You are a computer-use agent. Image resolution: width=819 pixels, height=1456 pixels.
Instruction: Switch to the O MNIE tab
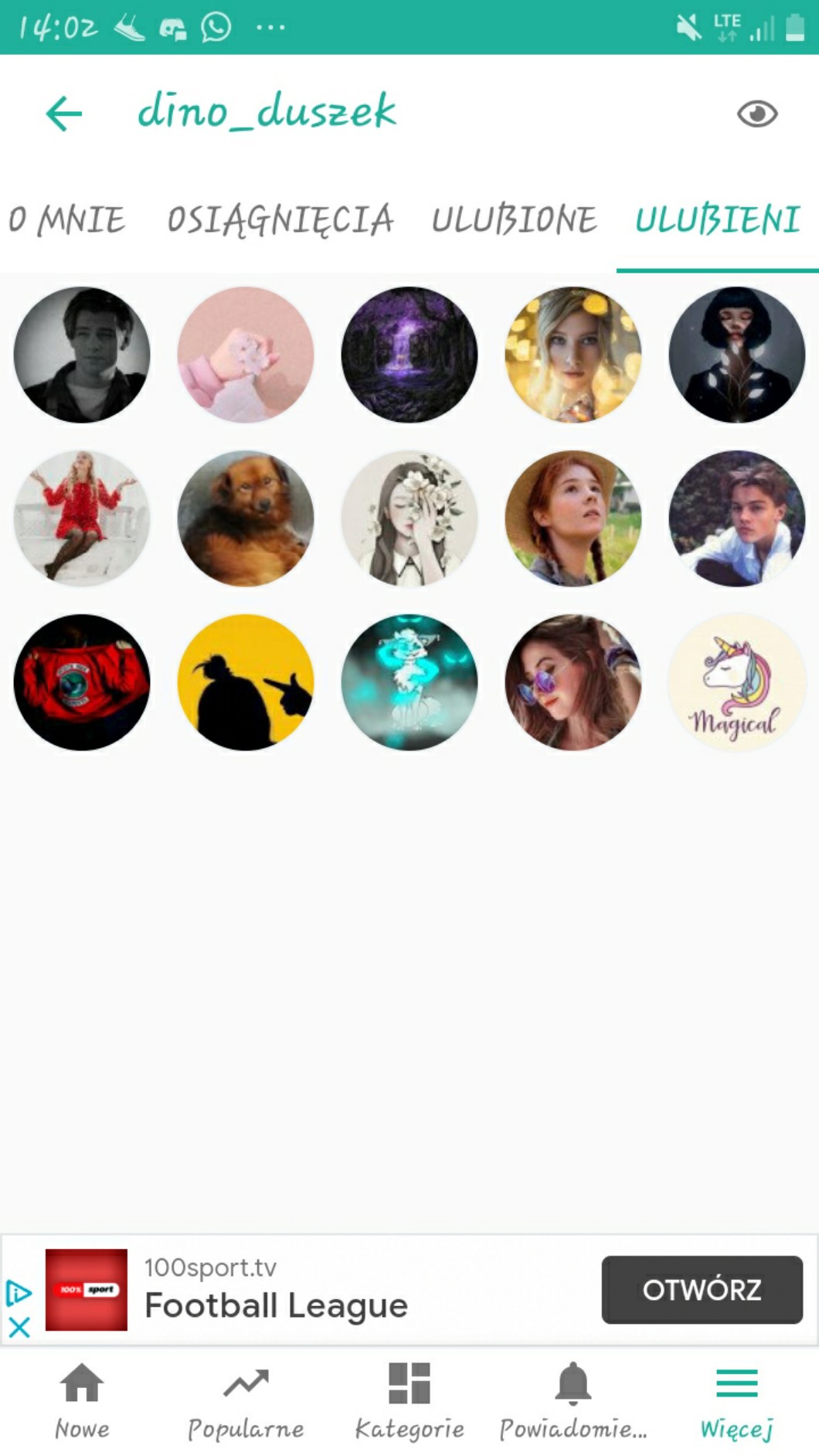click(x=66, y=220)
